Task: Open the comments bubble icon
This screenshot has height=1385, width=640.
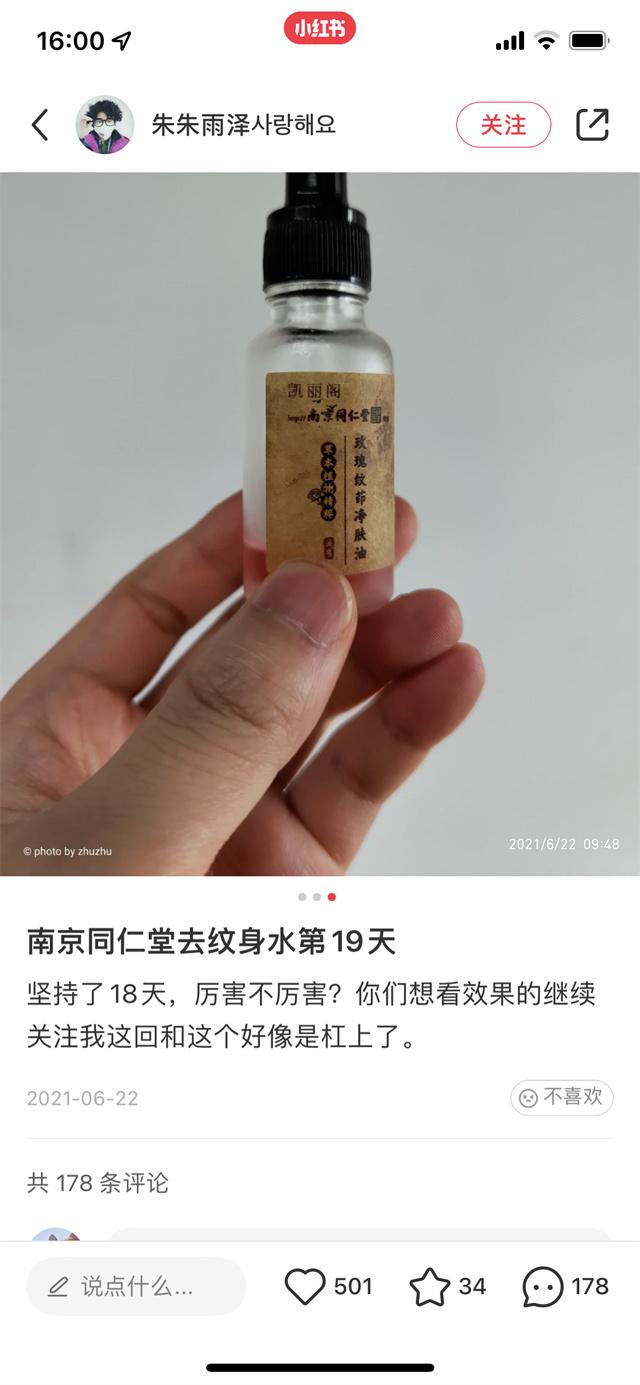Action: click(543, 1286)
